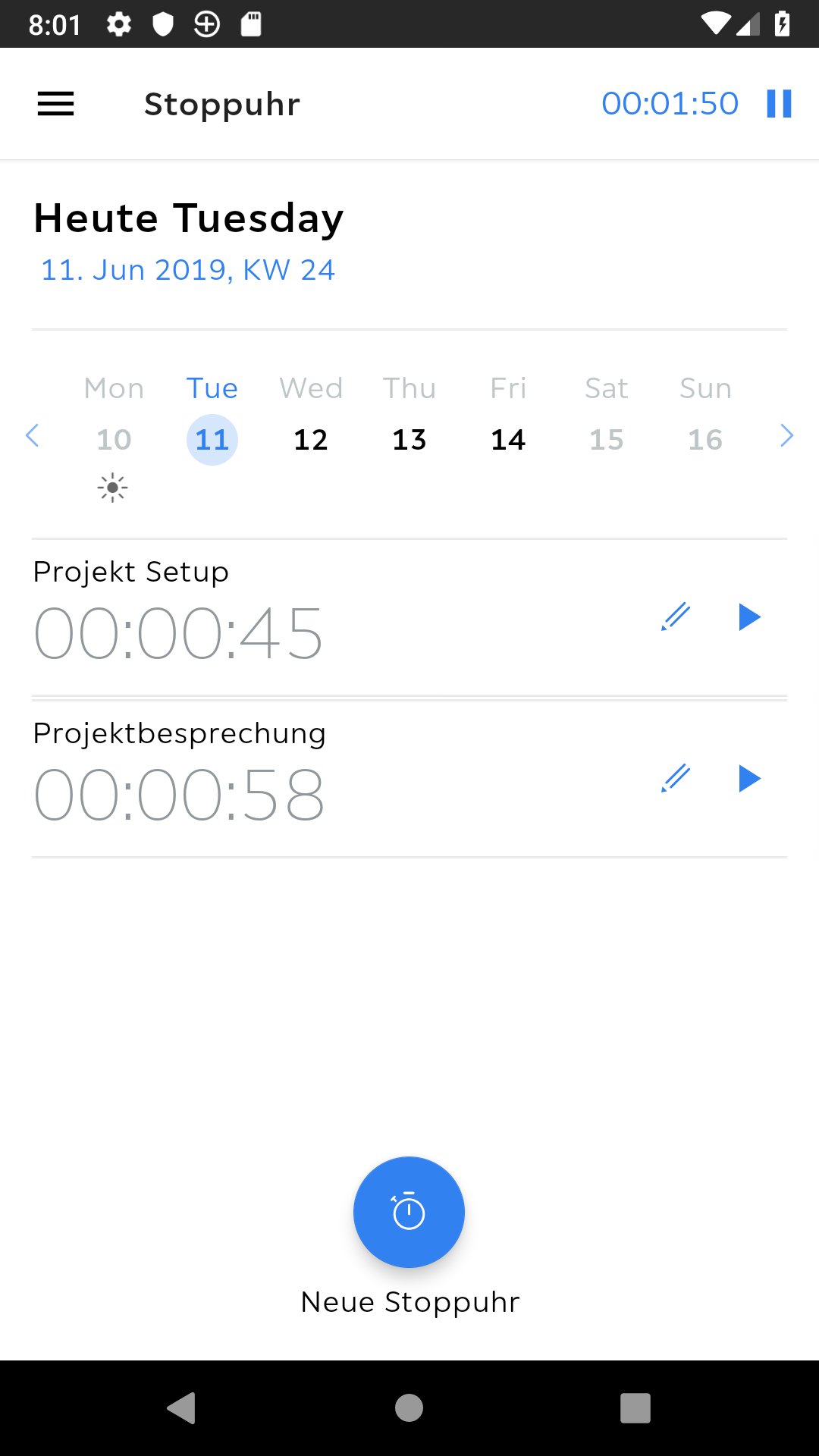Select Friday the 14th
This screenshot has width=819, height=1456.
(x=508, y=439)
